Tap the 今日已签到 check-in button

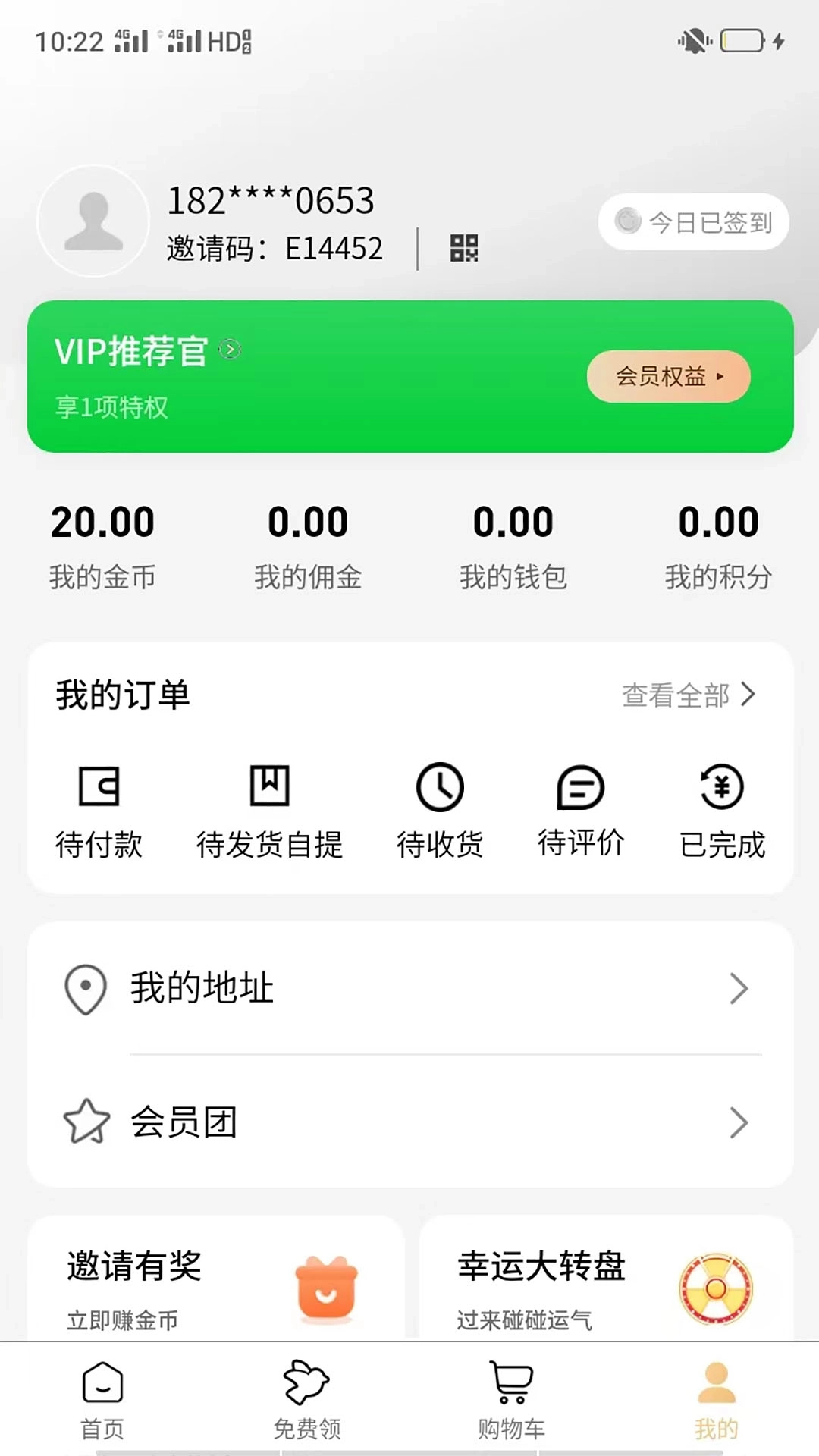[692, 221]
